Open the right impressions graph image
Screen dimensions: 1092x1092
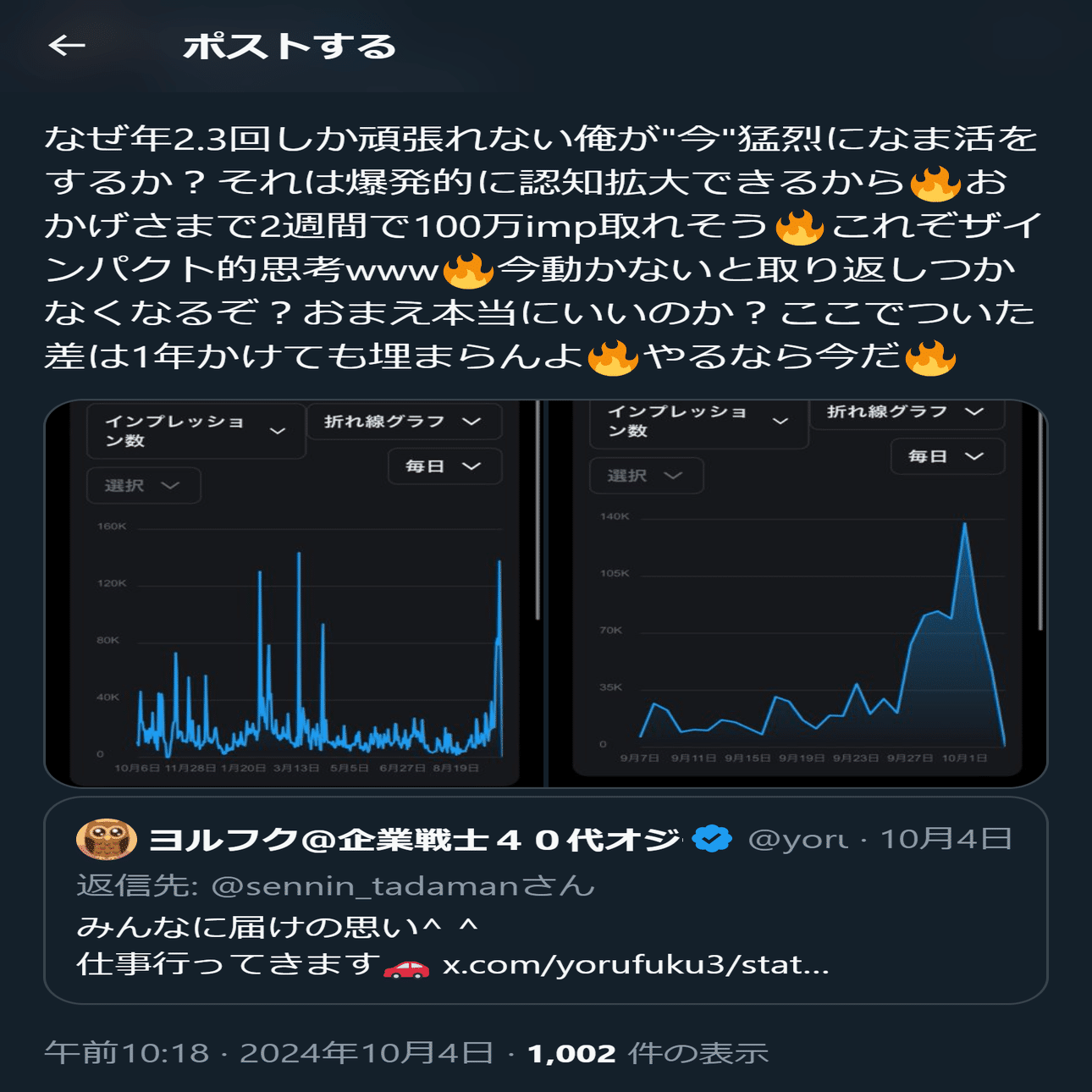click(798, 593)
